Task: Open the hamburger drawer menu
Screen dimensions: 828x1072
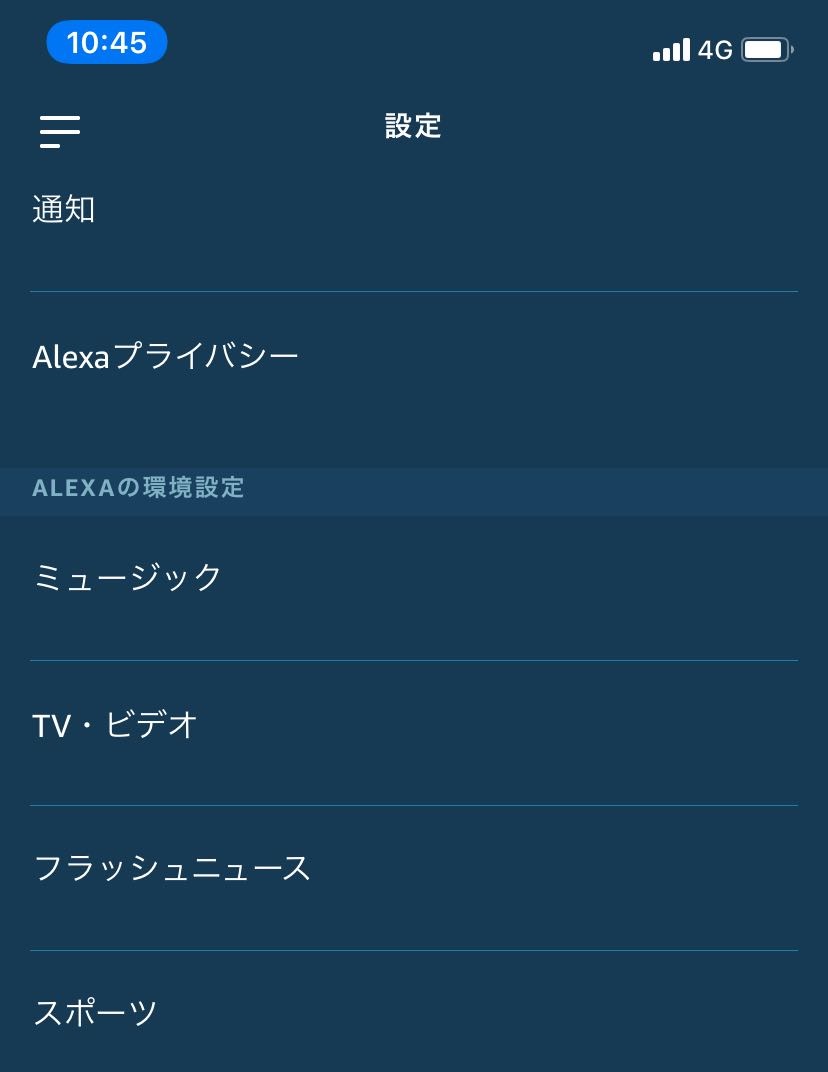Action: point(60,130)
